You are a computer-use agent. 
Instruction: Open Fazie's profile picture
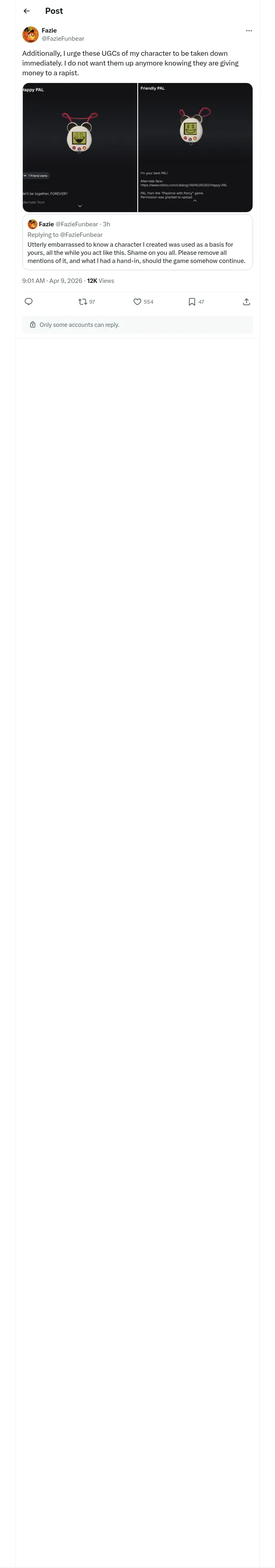click(x=31, y=34)
